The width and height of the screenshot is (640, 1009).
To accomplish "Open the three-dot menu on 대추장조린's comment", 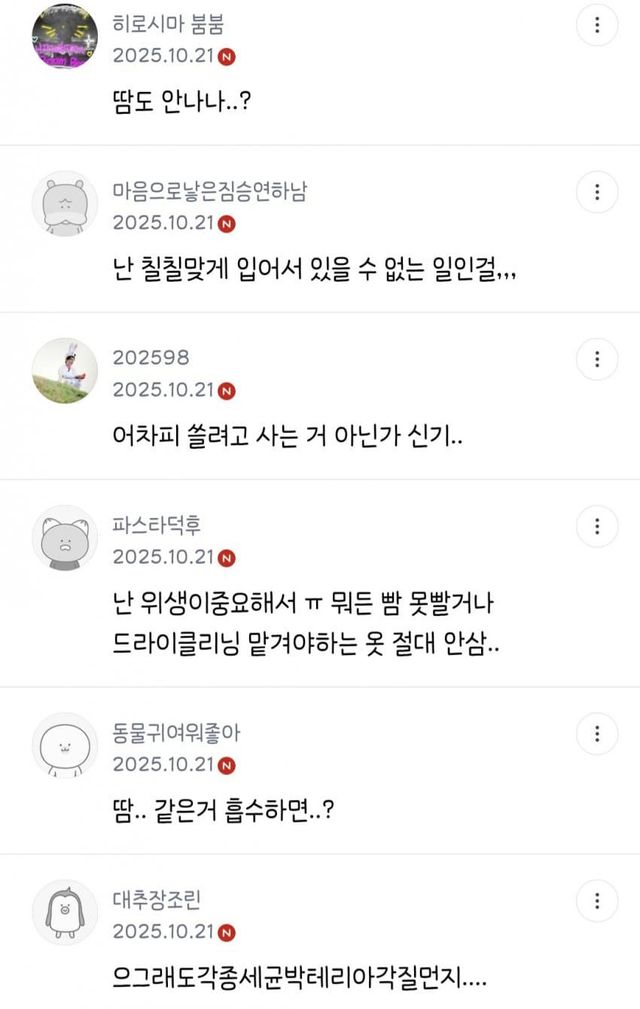I will tap(598, 901).
